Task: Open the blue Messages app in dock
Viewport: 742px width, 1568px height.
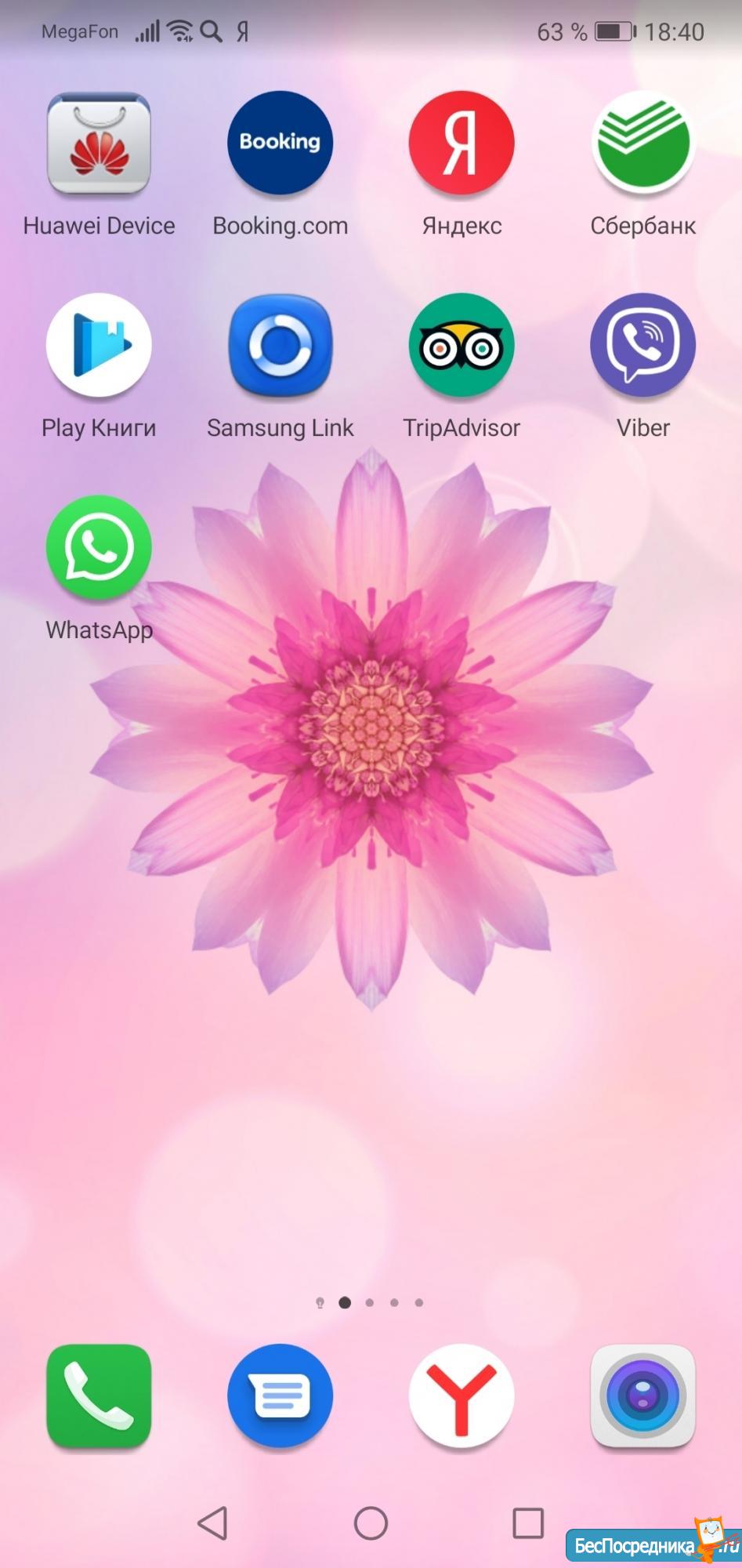Action: pyautogui.click(x=280, y=1396)
